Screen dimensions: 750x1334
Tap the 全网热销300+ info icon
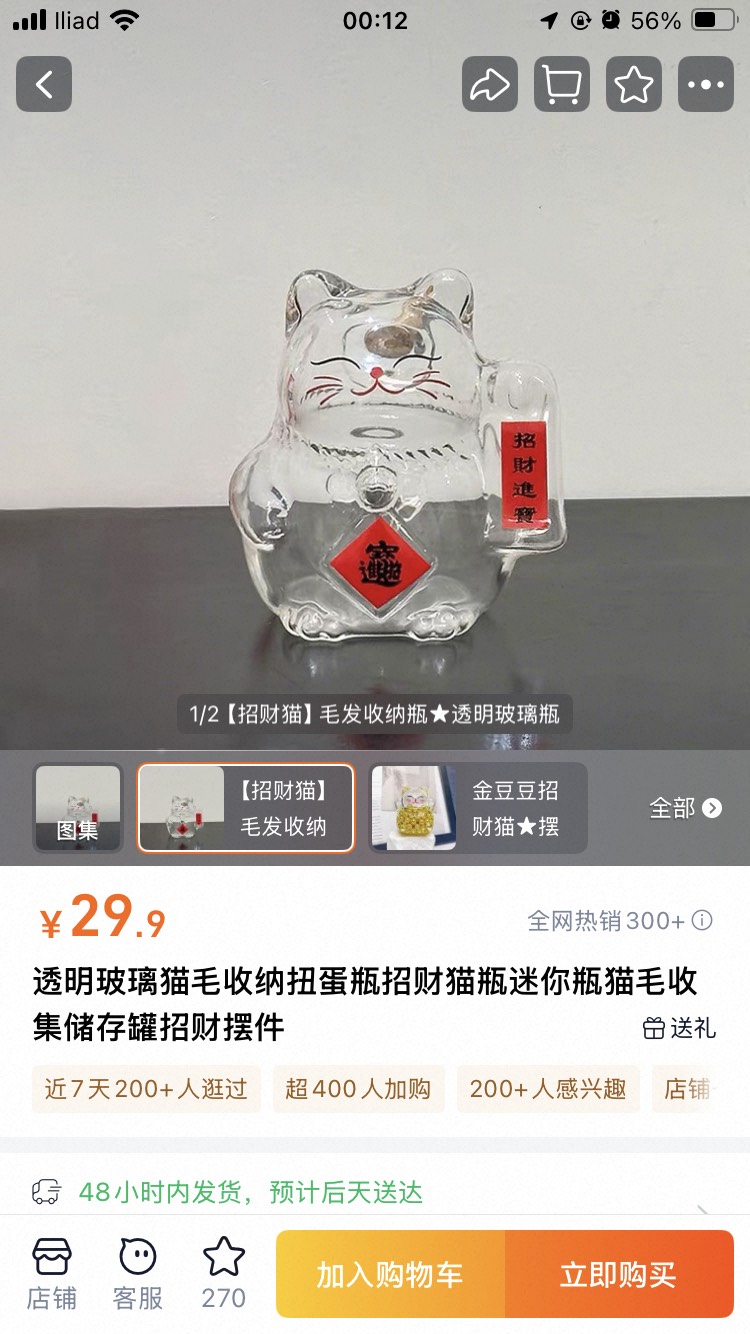(x=703, y=920)
